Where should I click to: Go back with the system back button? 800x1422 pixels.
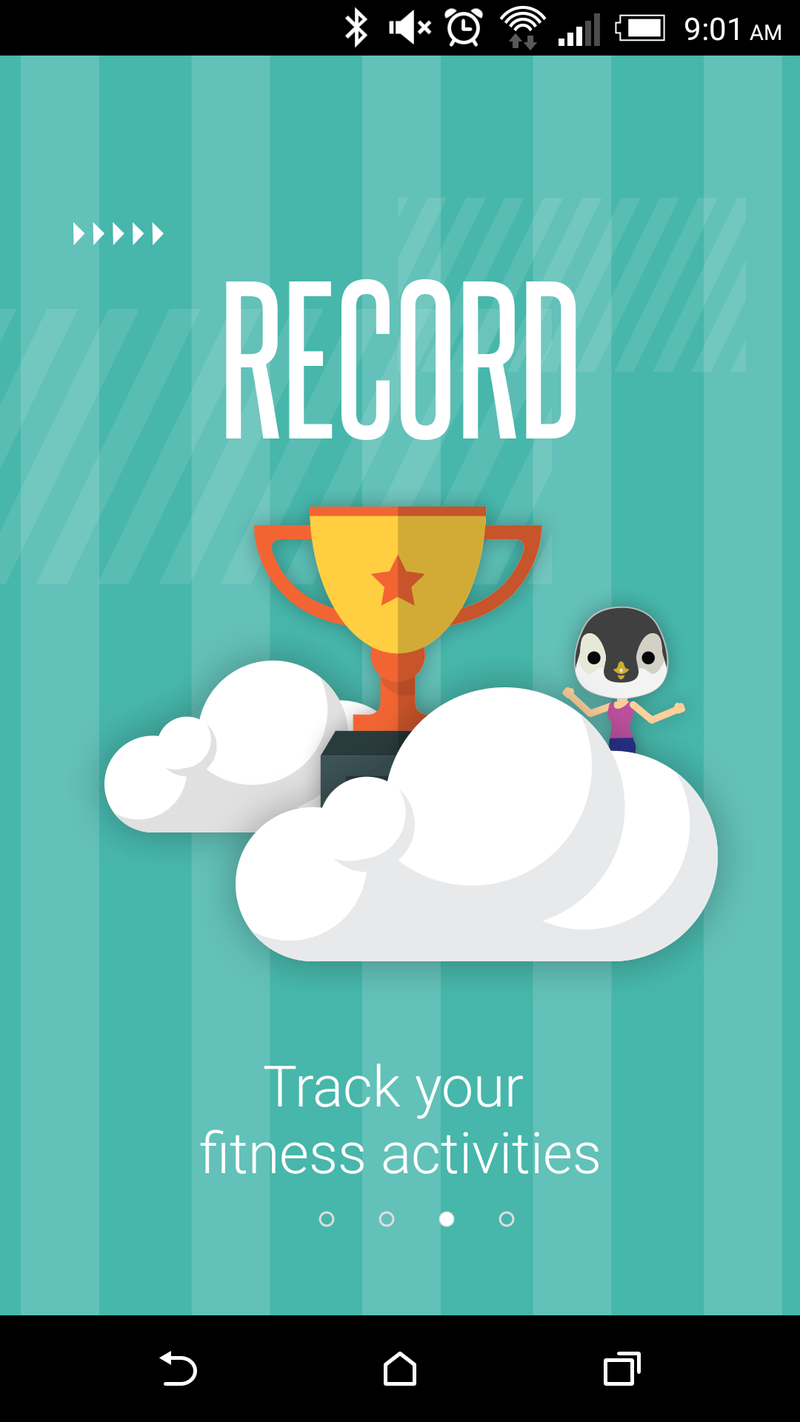[179, 1368]
